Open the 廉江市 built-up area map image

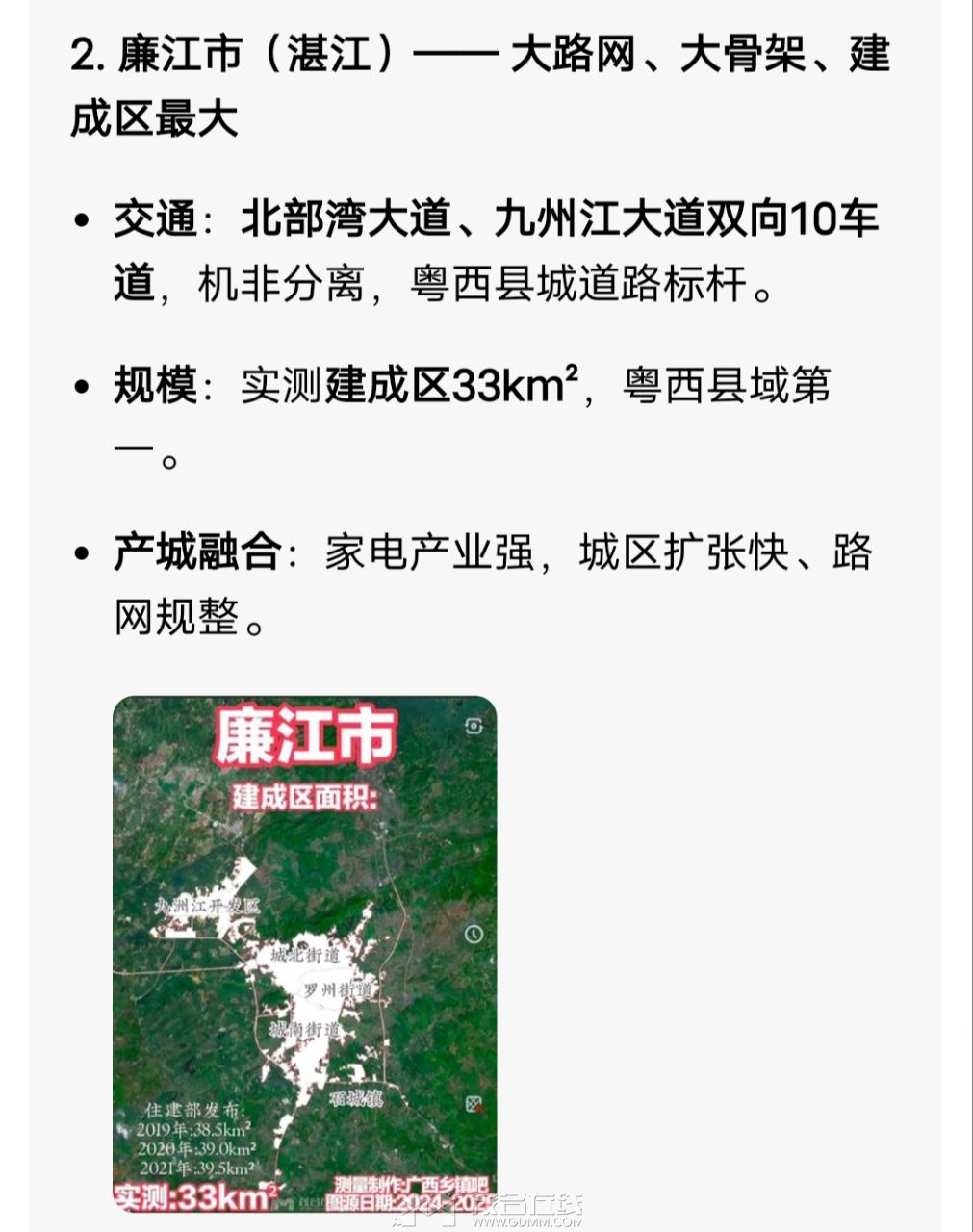click(x=304, y=953)
